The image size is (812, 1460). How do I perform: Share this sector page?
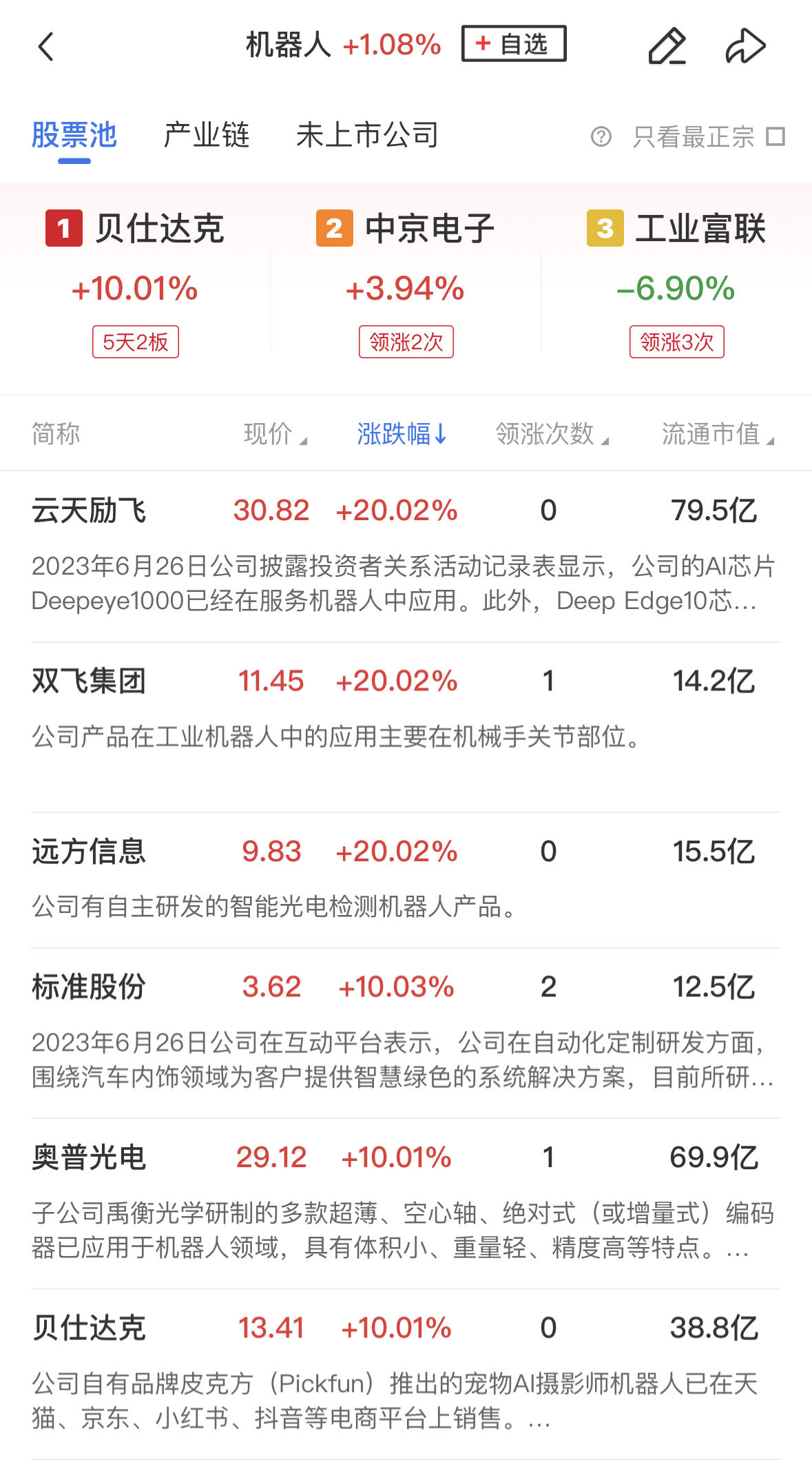point(745,46)
